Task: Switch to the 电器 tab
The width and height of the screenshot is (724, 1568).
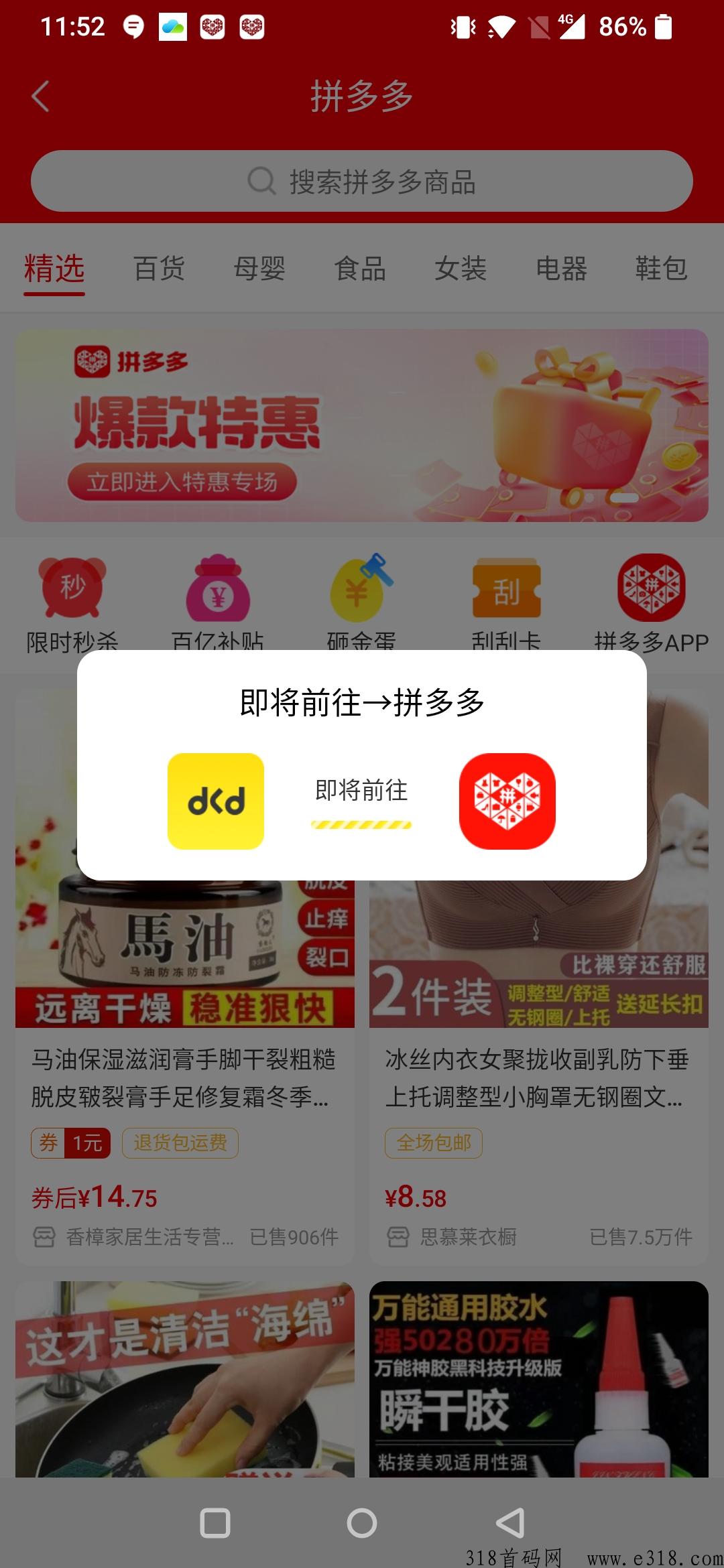Action: [x=561, y=269]
